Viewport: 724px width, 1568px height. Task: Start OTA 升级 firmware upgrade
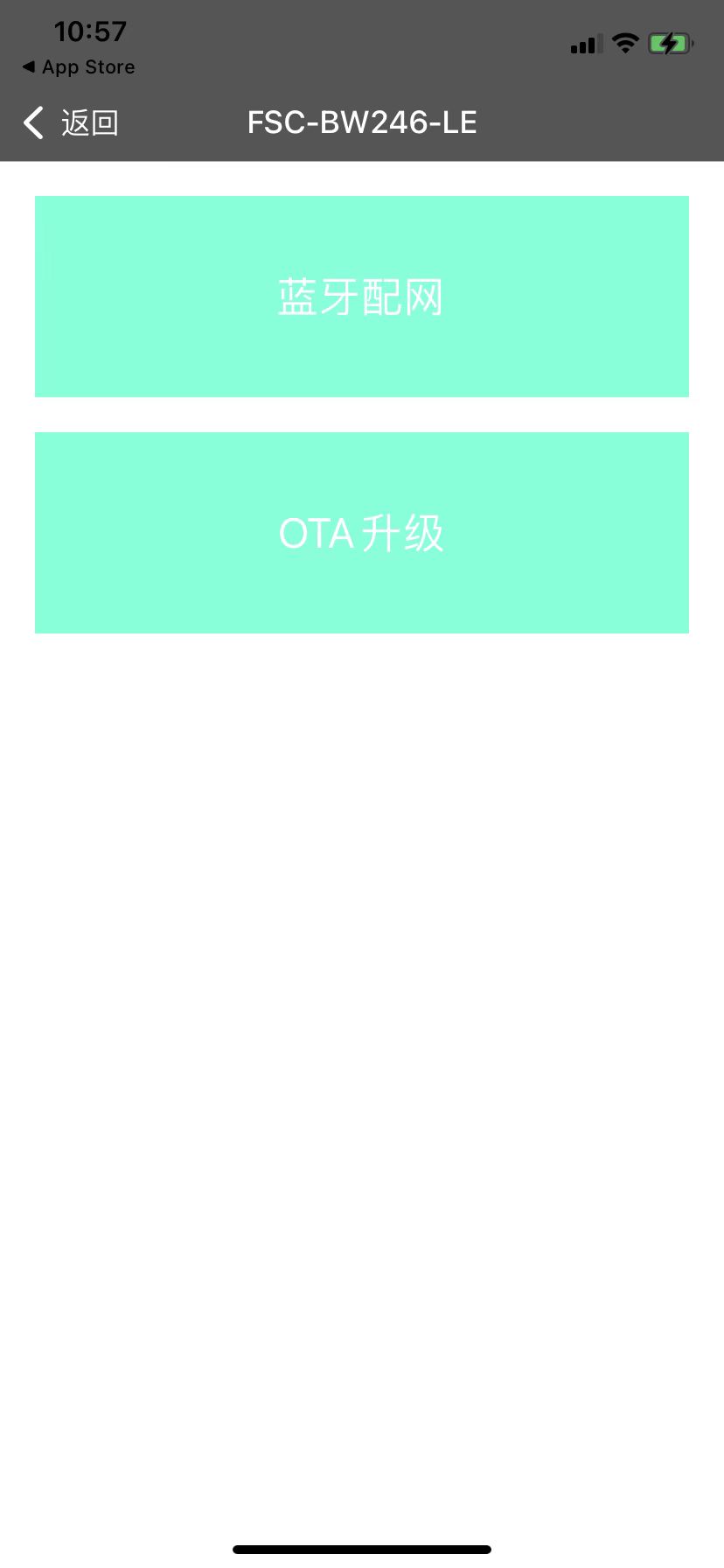(361, 533)
